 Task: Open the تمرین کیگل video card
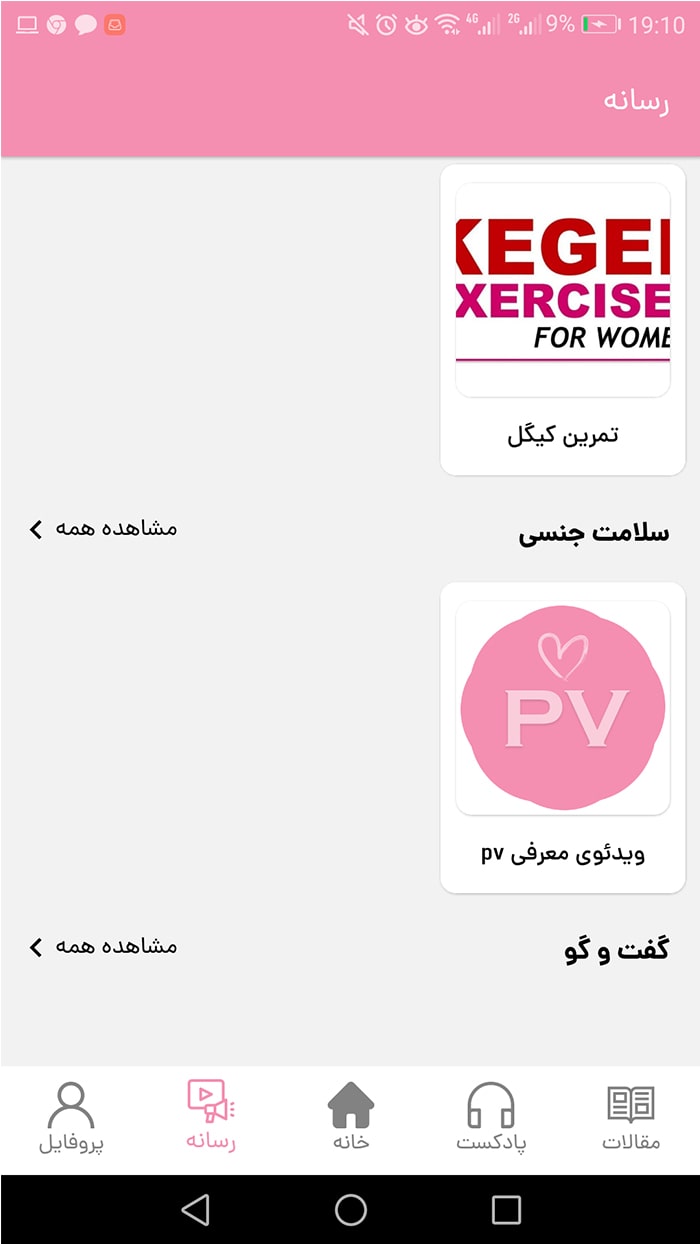point(563,320)
